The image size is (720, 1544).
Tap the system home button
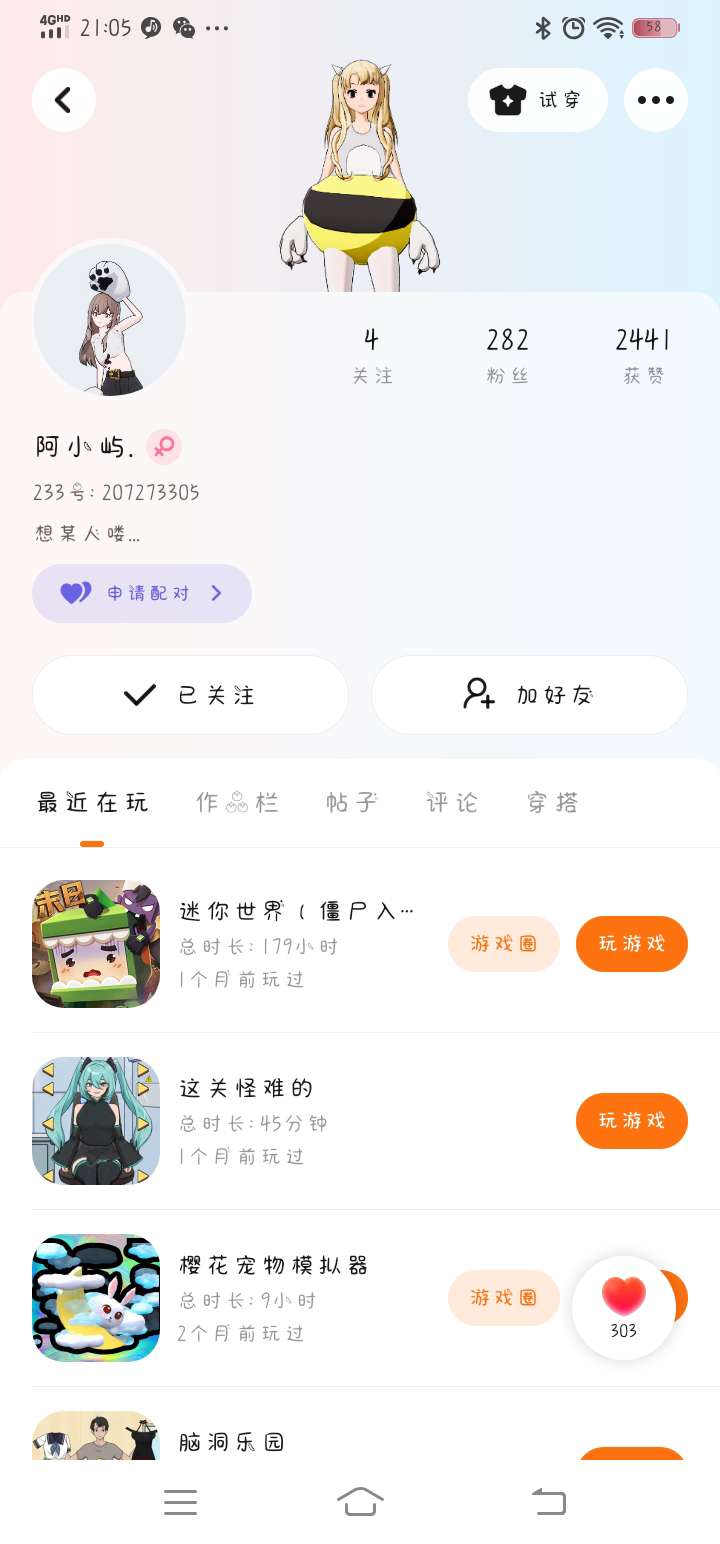(360, 1501)
